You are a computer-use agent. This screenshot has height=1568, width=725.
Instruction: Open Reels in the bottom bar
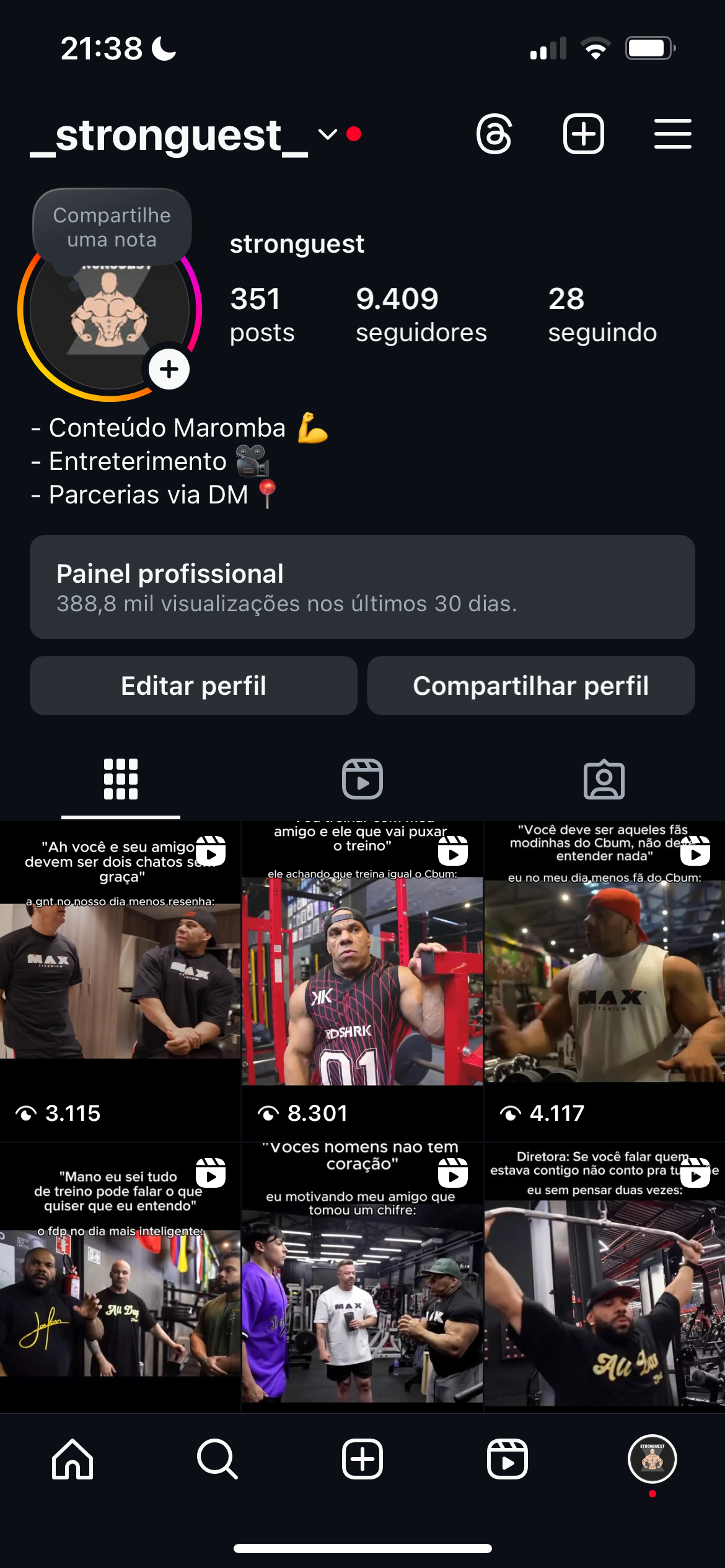(507, 1459)
